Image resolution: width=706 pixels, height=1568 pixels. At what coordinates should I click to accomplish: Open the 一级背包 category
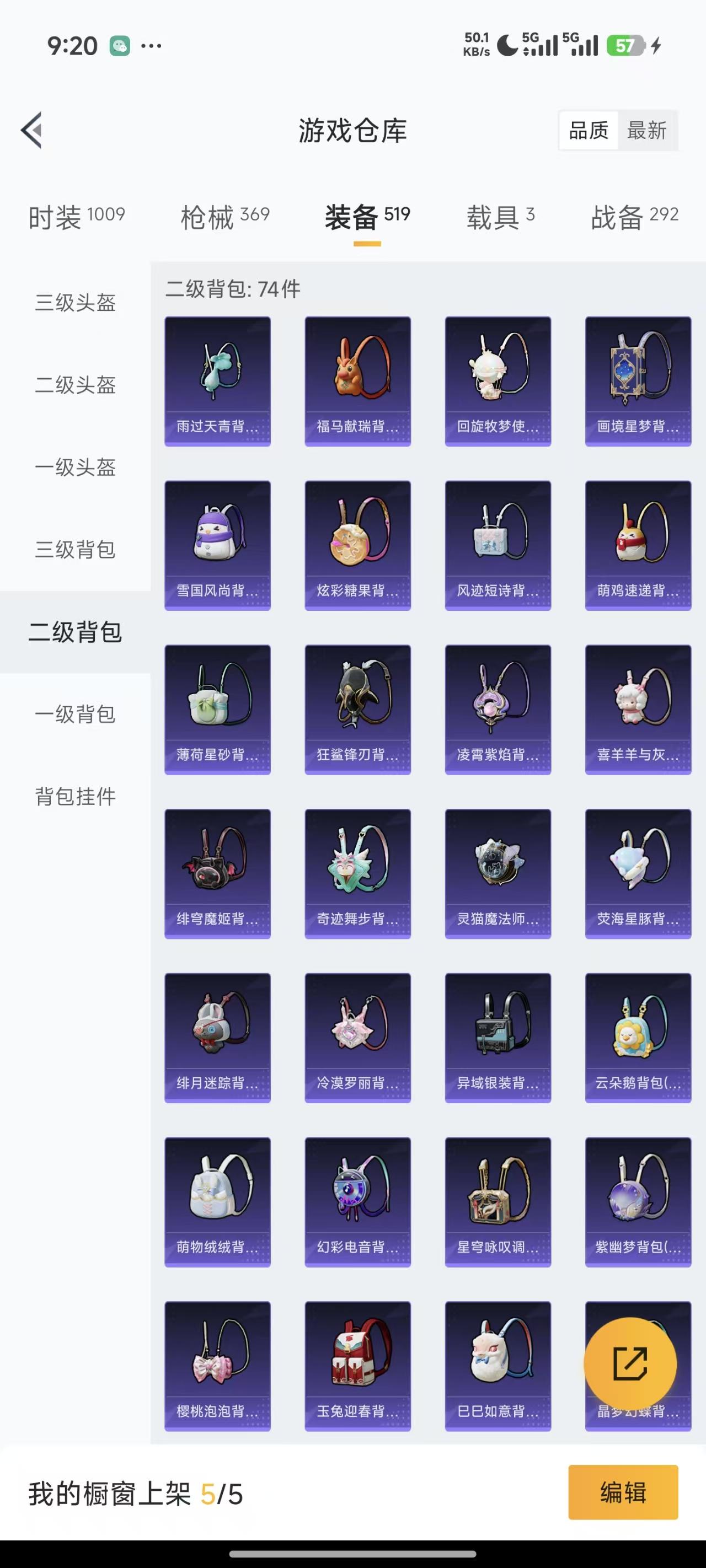click(x=75, y=713)
